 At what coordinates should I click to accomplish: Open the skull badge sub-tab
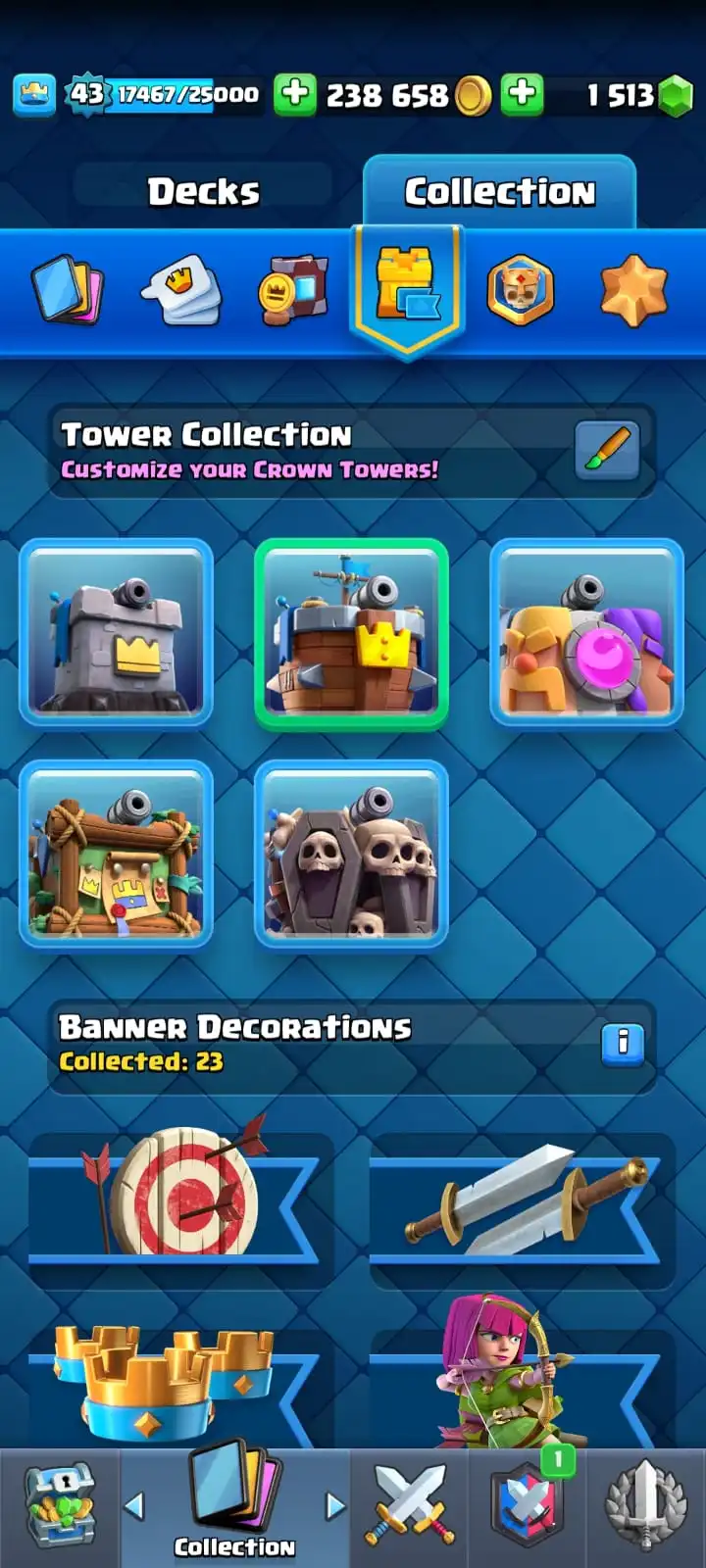coord(520,290)
